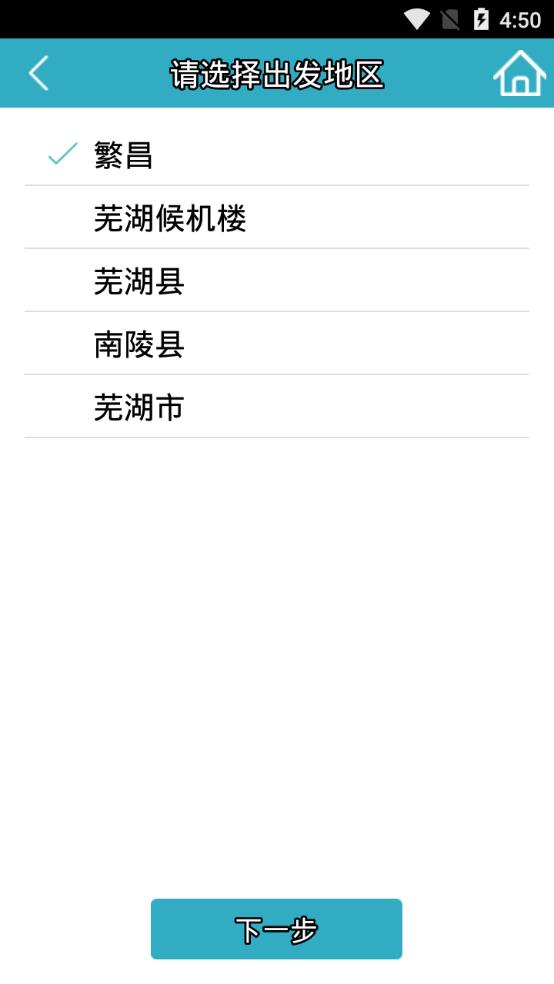554x984 pixels.
Task: Choose 芜湖市 as departure area
Action: pyautogui.click(x=277, y=407)
